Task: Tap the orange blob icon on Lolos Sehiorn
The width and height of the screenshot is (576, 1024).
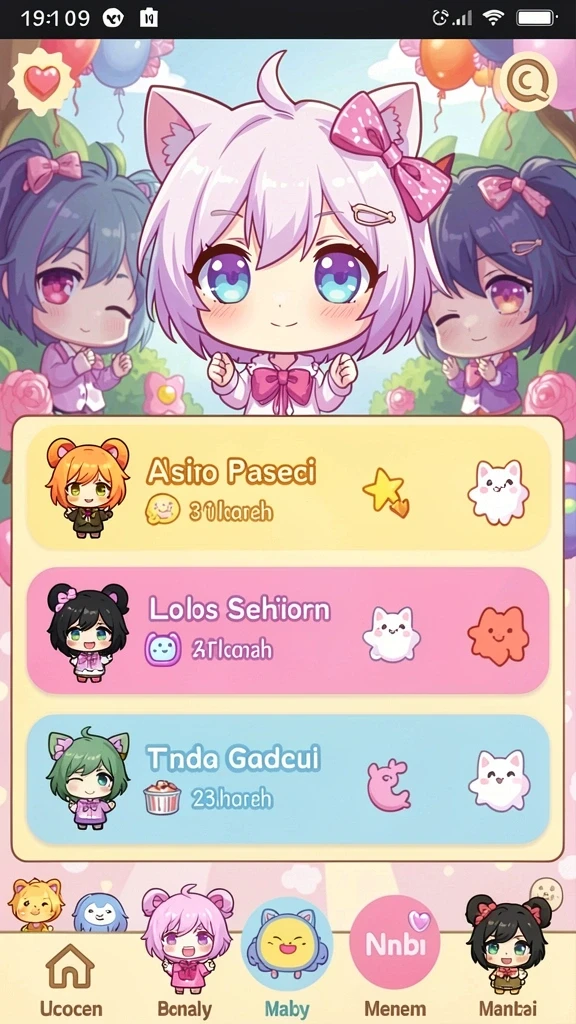Action: click(498, 635)
